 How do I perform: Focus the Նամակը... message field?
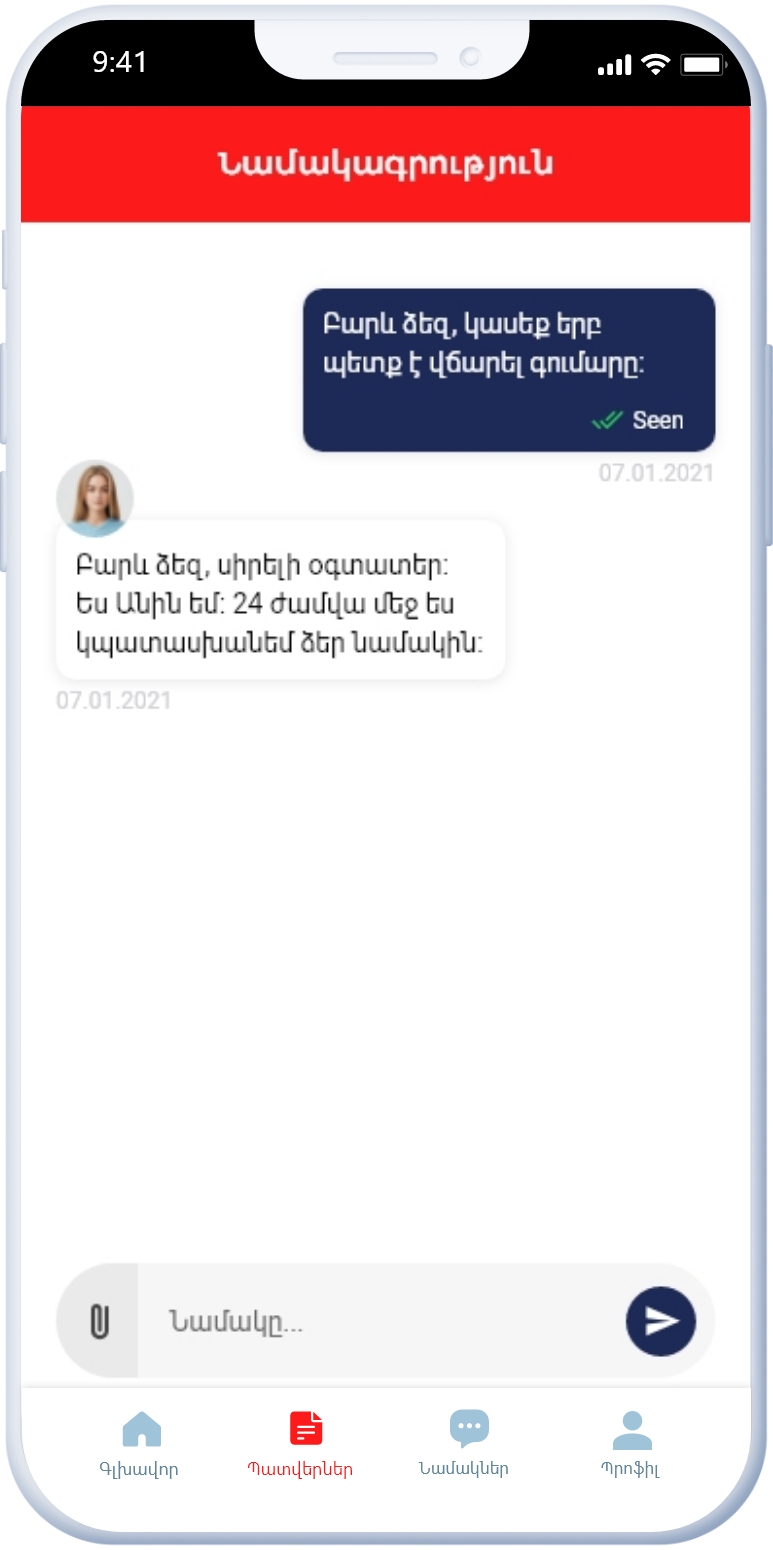(x=380, y=1321)
